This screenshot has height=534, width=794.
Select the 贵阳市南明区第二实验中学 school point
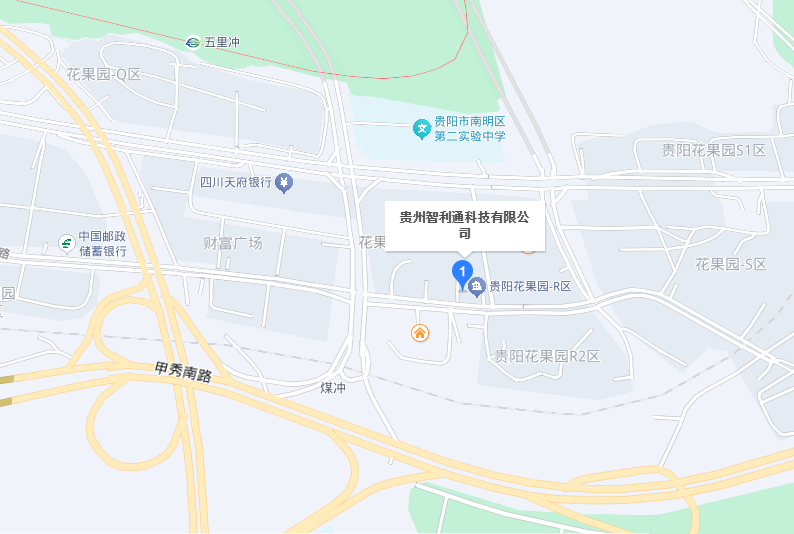(x=423, y=128)
